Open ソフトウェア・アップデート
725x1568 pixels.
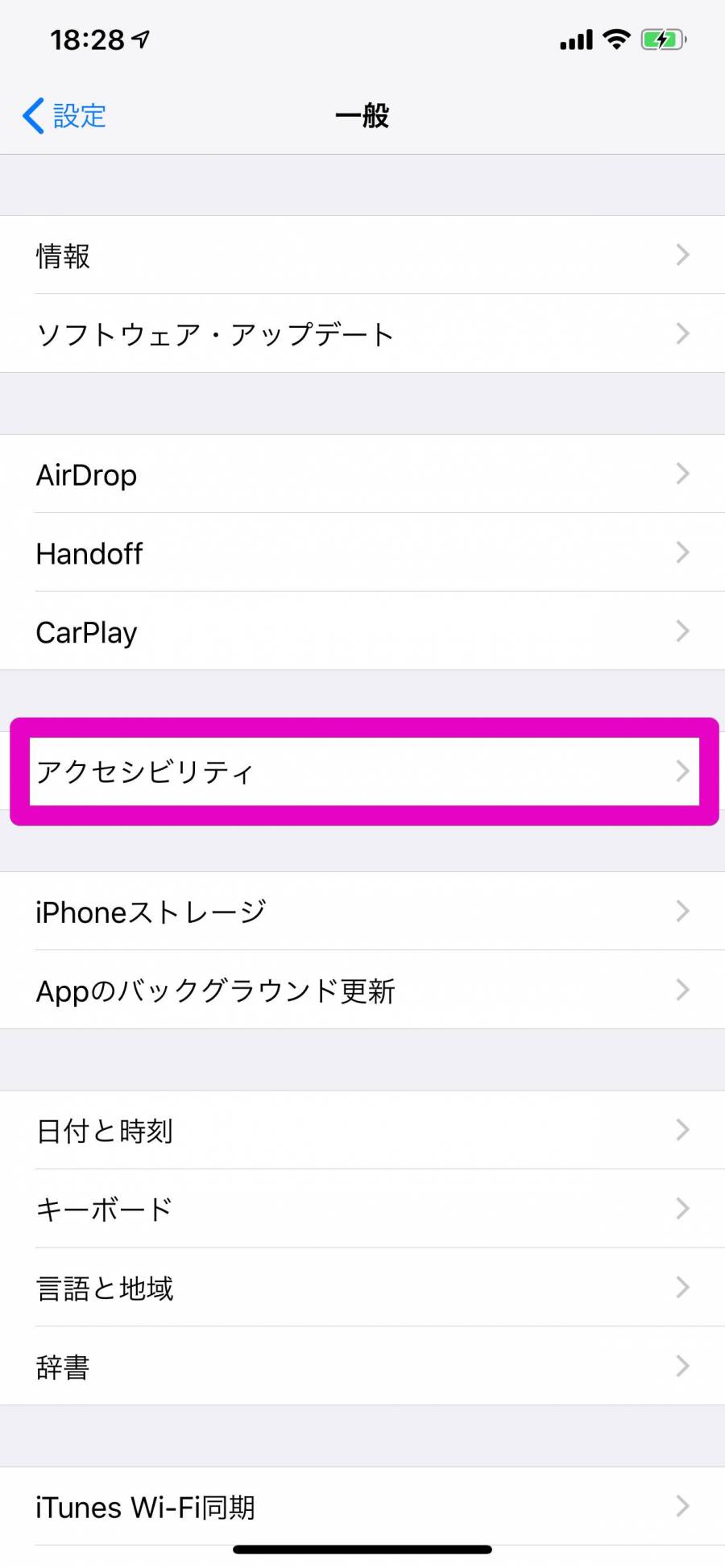[x=362, y=333]
